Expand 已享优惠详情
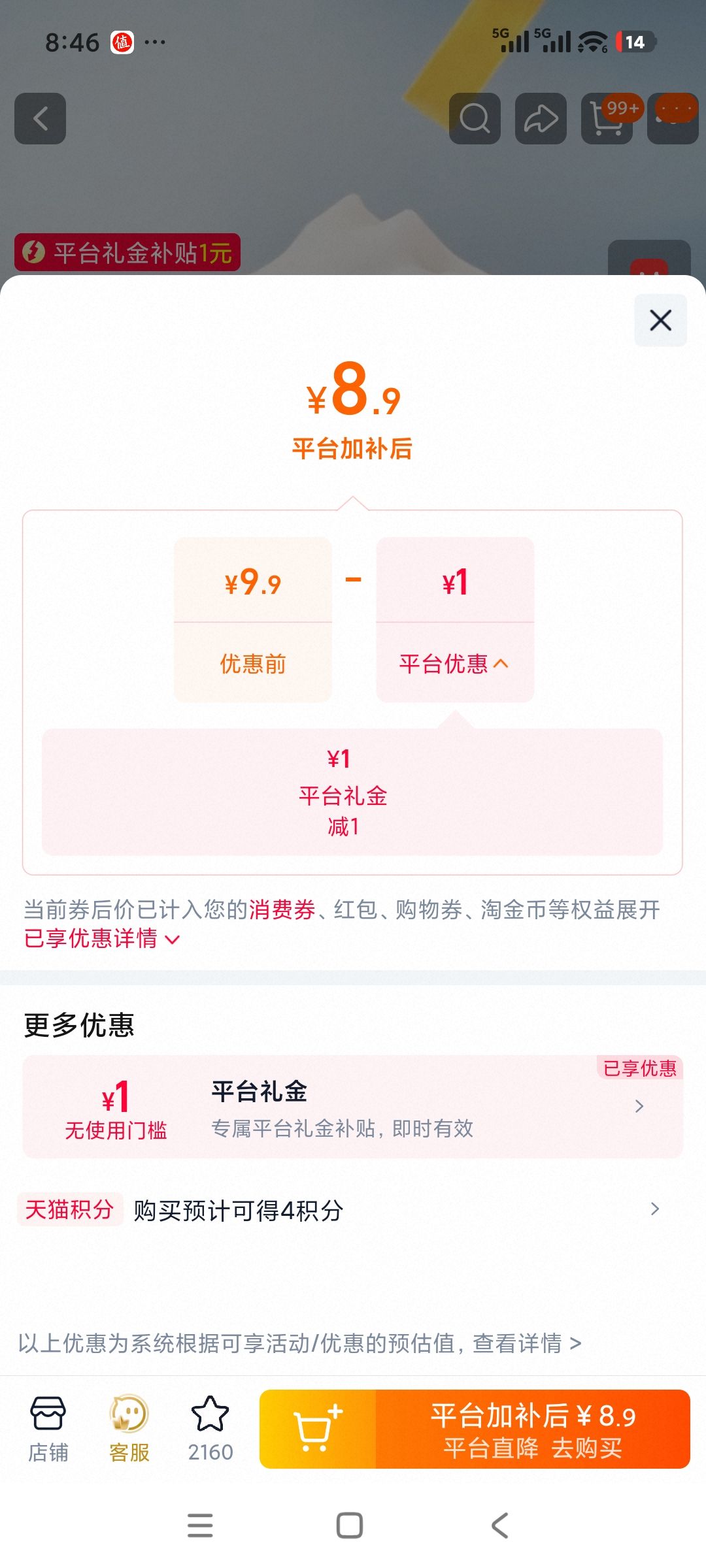706x1568 pixels. [x=102, y=938]
